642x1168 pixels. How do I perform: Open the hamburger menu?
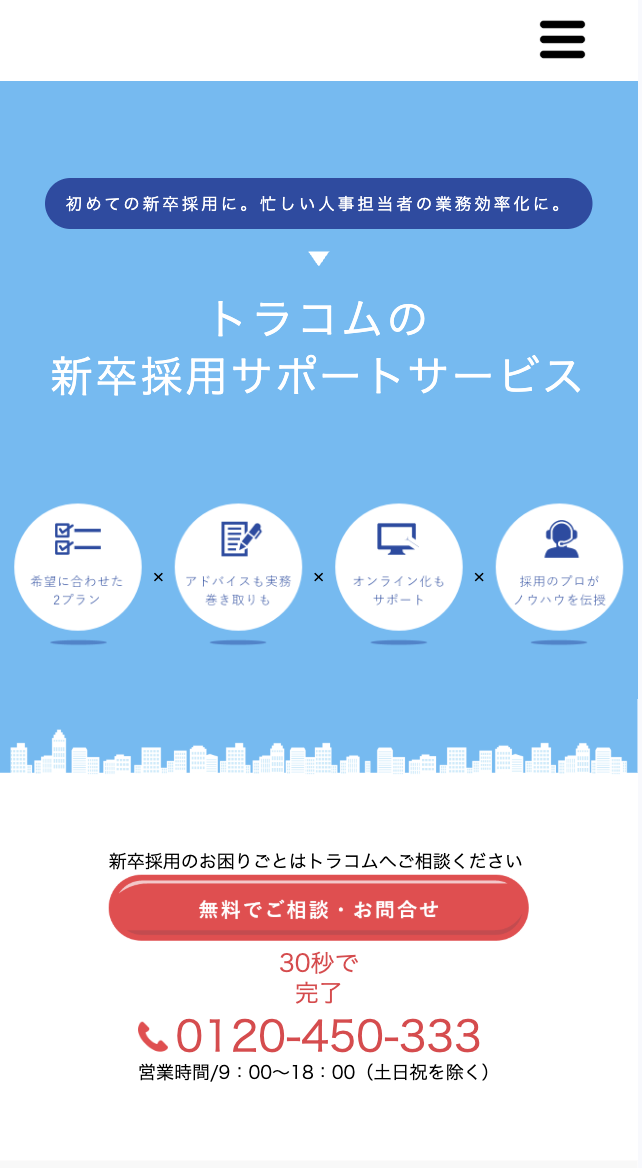(562, 40)
